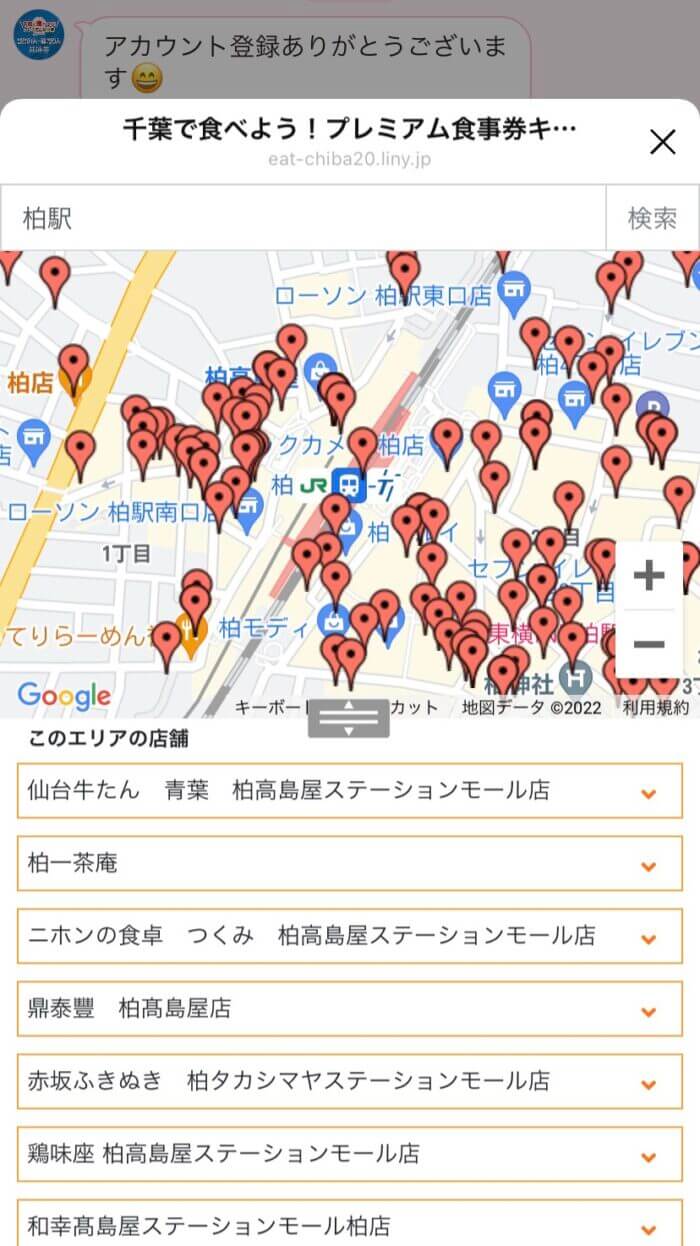Expand 和幸髙島屋ステーションモール柏店

coord(350,1223)
